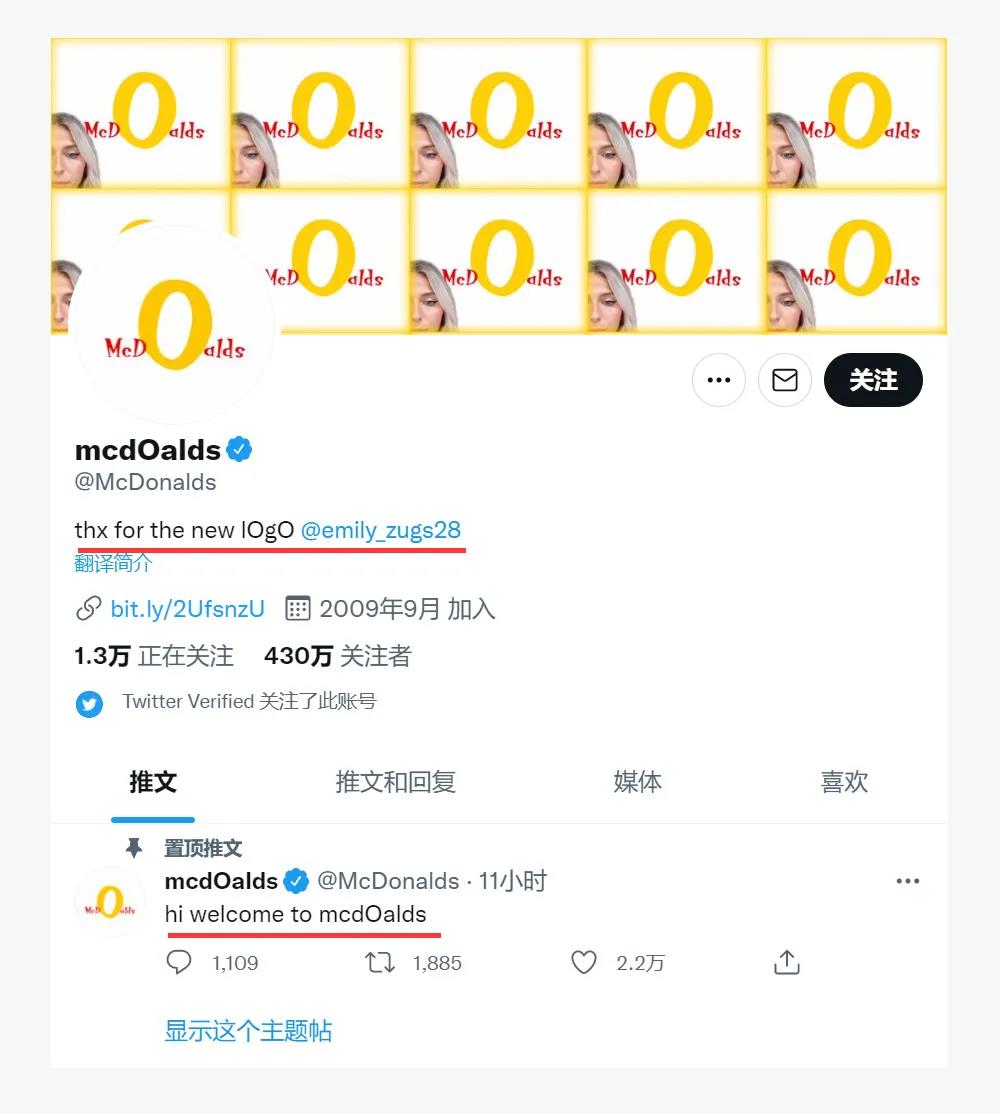Retweet the pinned mcdOalds tweet
1000x1114 pixels.
(x=379, y=963)
